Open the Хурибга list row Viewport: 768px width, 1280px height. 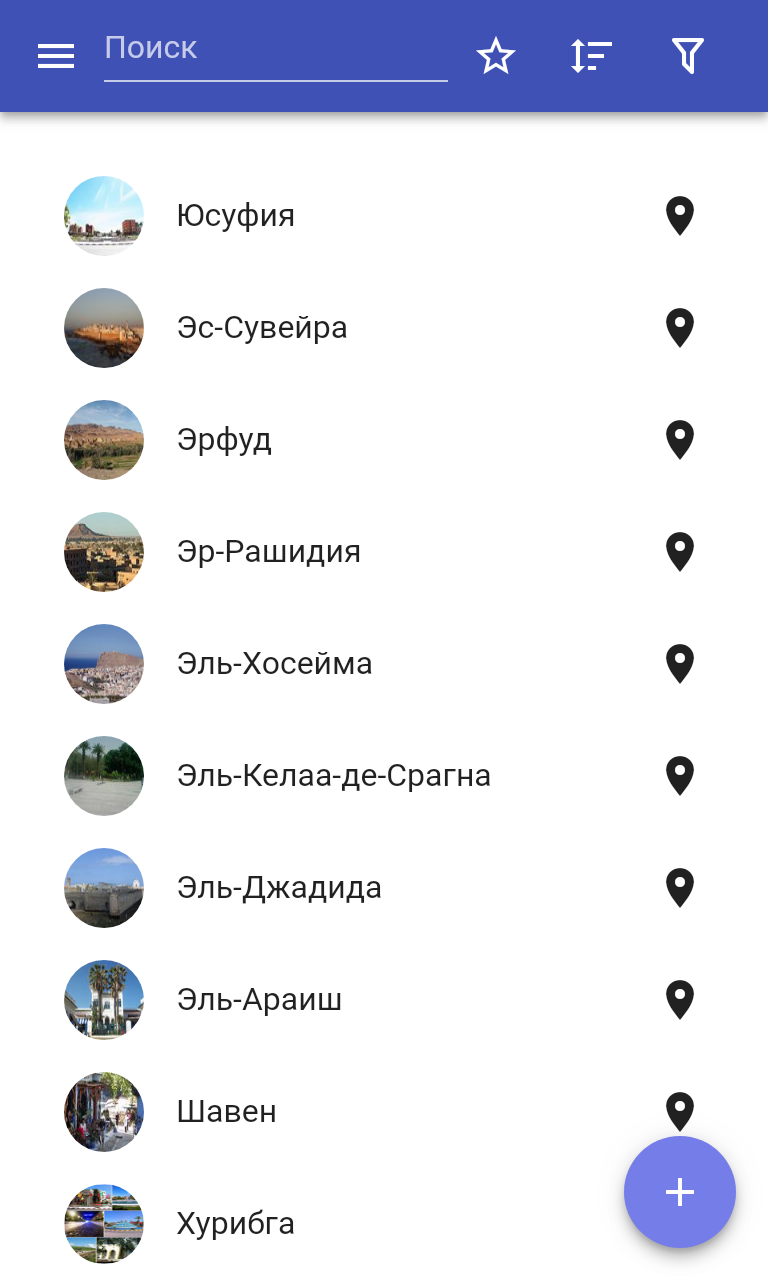[x=236, y=1224]
